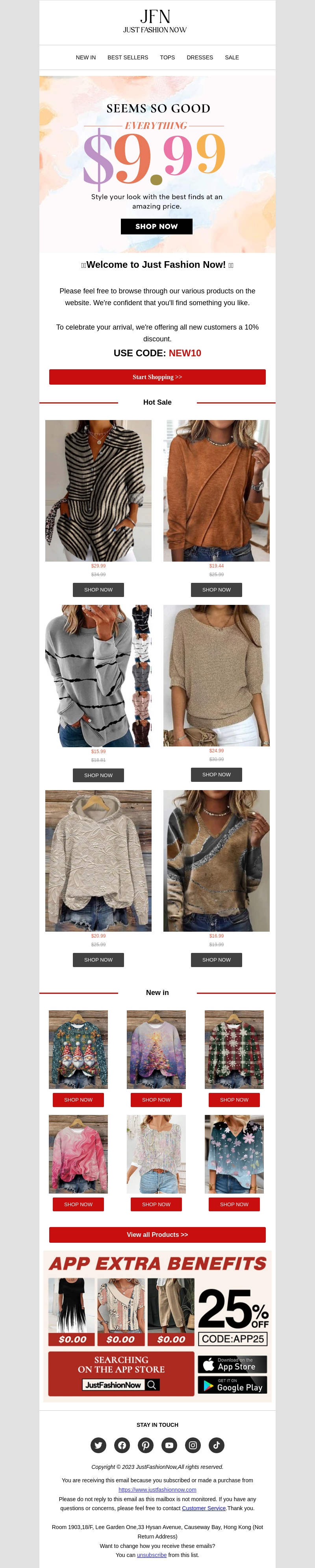This screenshot has height=1568, width=315.
Task: Shop the $29.99 striped blouse
Action: click(x=98, y=590)
